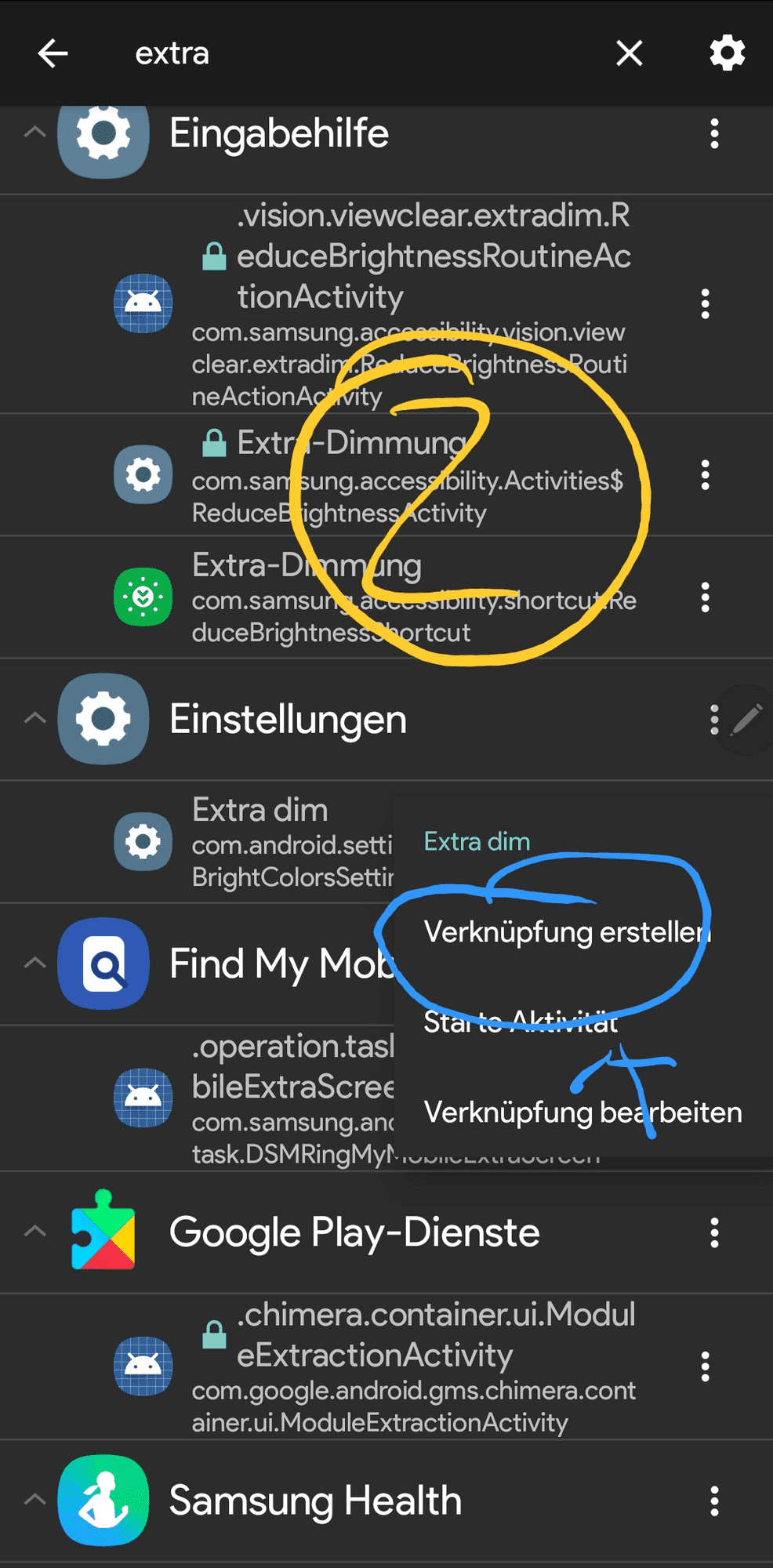This screenshot has width=773, height=1568.
Task: Open options for ReduceBrightnessRoutineActionActivity
Action: (705, 304)
